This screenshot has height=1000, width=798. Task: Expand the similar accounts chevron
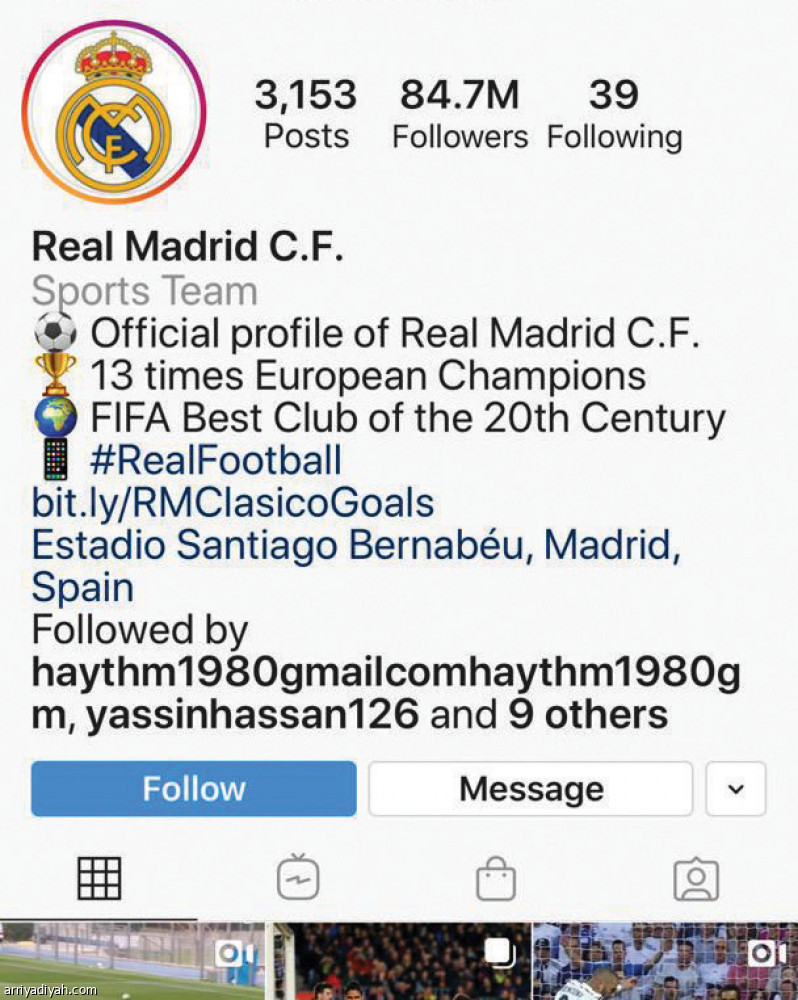(736, 788)
